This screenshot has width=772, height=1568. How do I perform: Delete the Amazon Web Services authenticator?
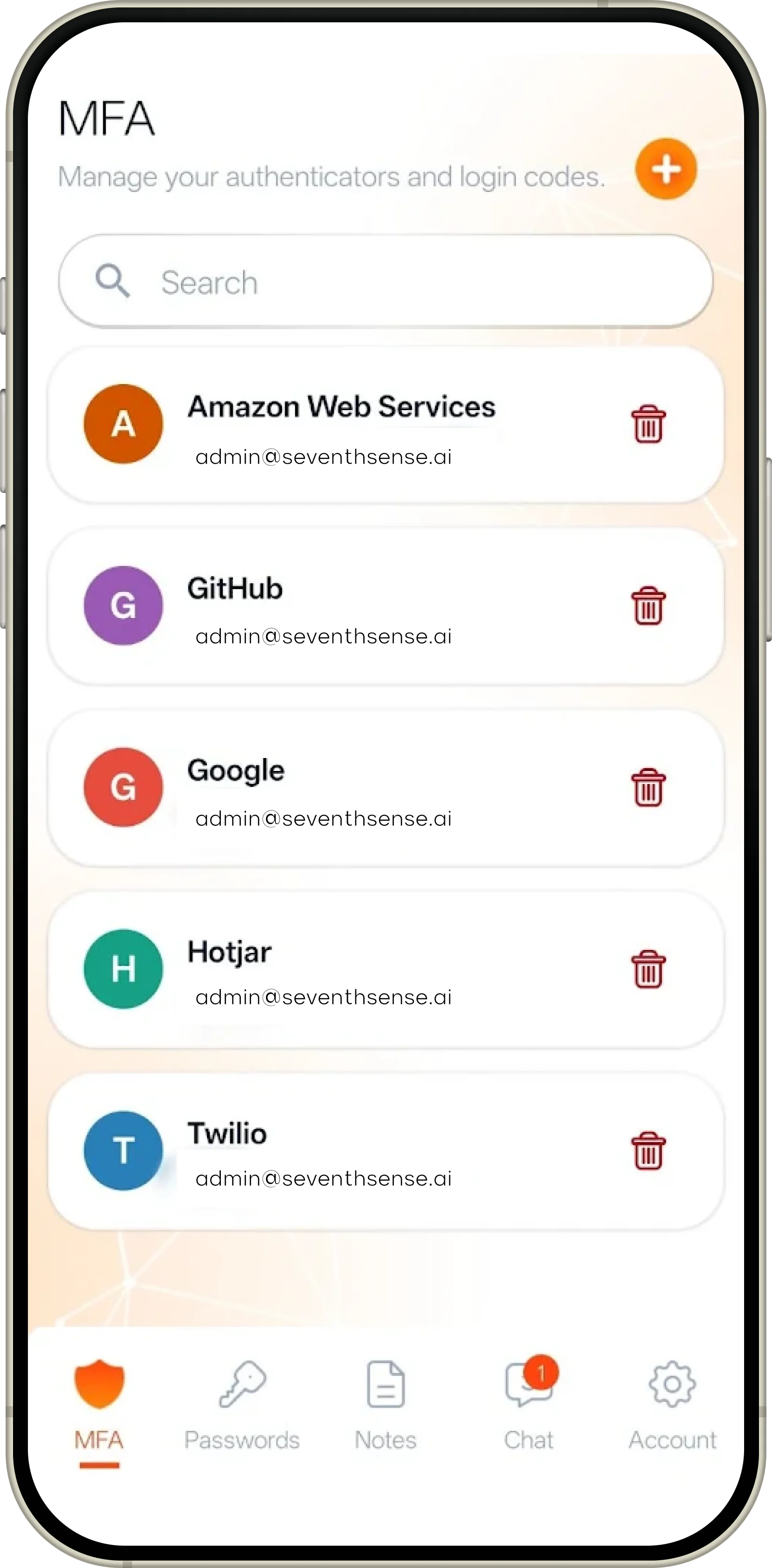[x=648, y=424]
